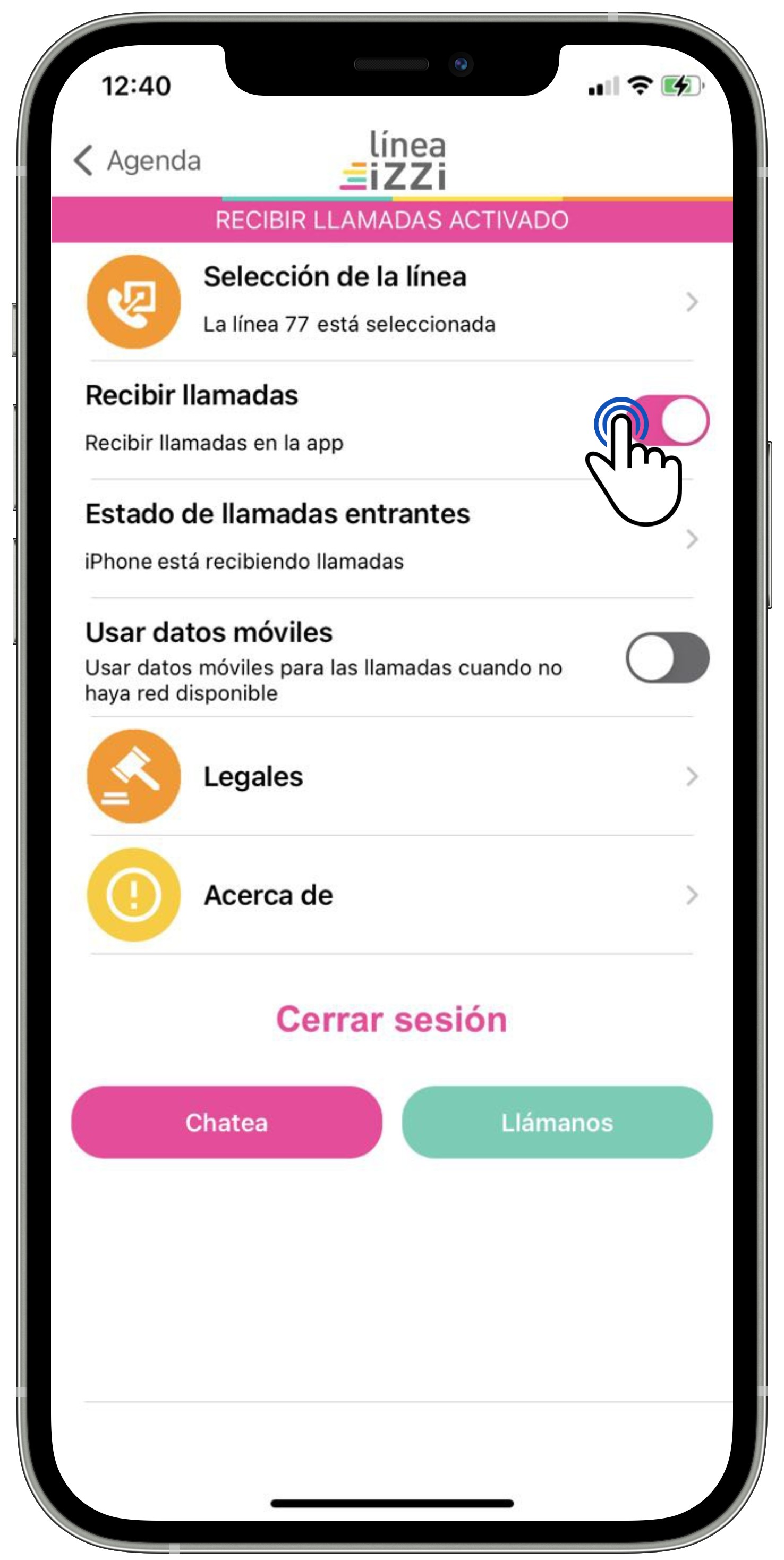Screen dimensions: 784x1560
Task: Open Estado de llamadas entrantes
Action: click(x=391, y=538)
